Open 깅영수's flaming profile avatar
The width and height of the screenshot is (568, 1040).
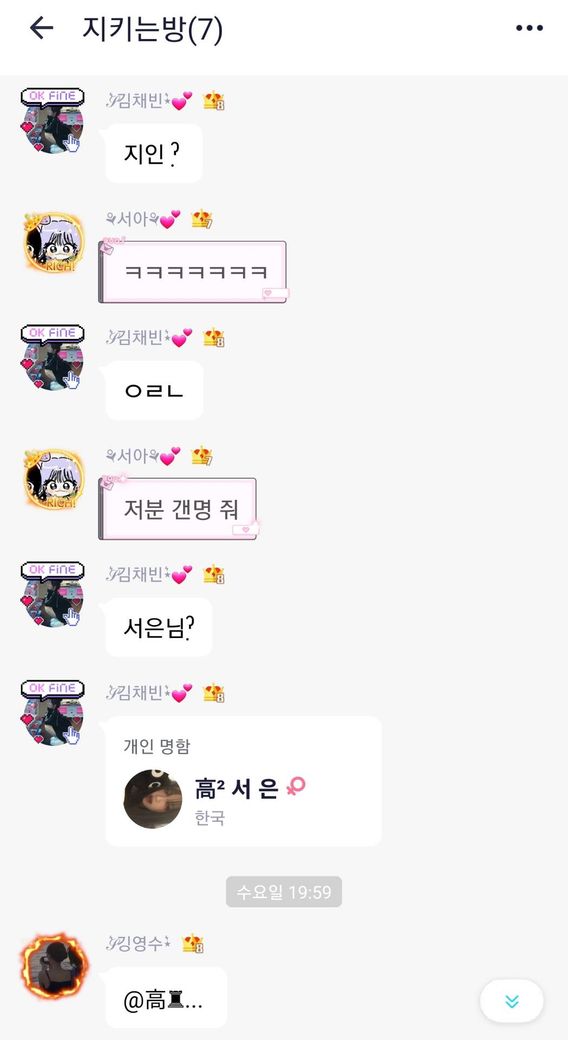54,966
